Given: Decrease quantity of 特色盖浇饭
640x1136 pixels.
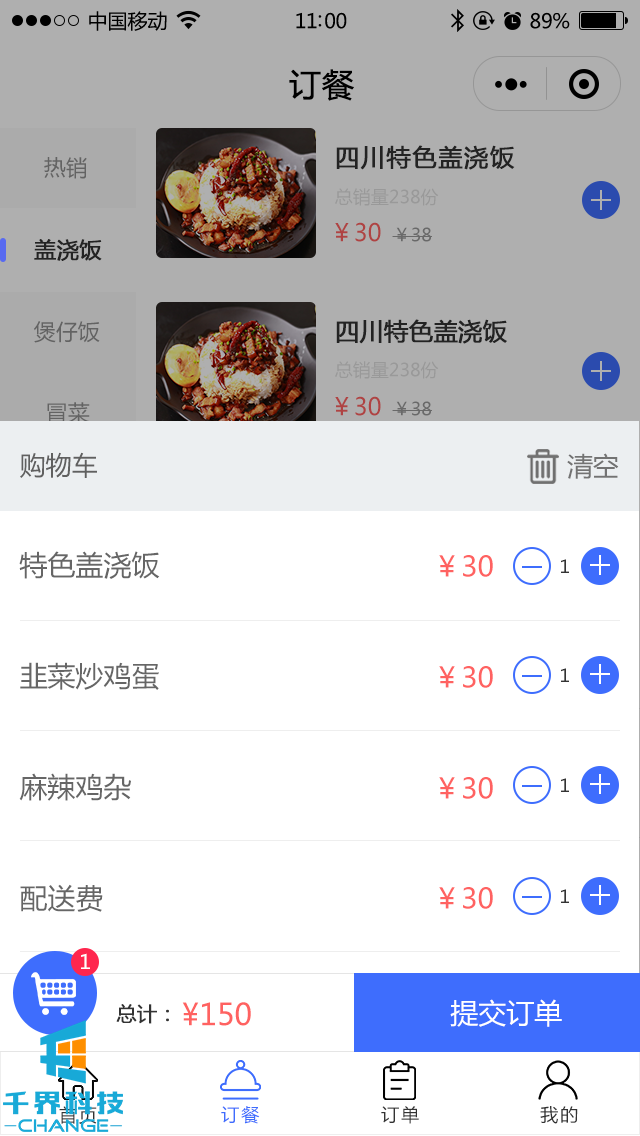Looking at the screenshot, I should click(532, 567).
